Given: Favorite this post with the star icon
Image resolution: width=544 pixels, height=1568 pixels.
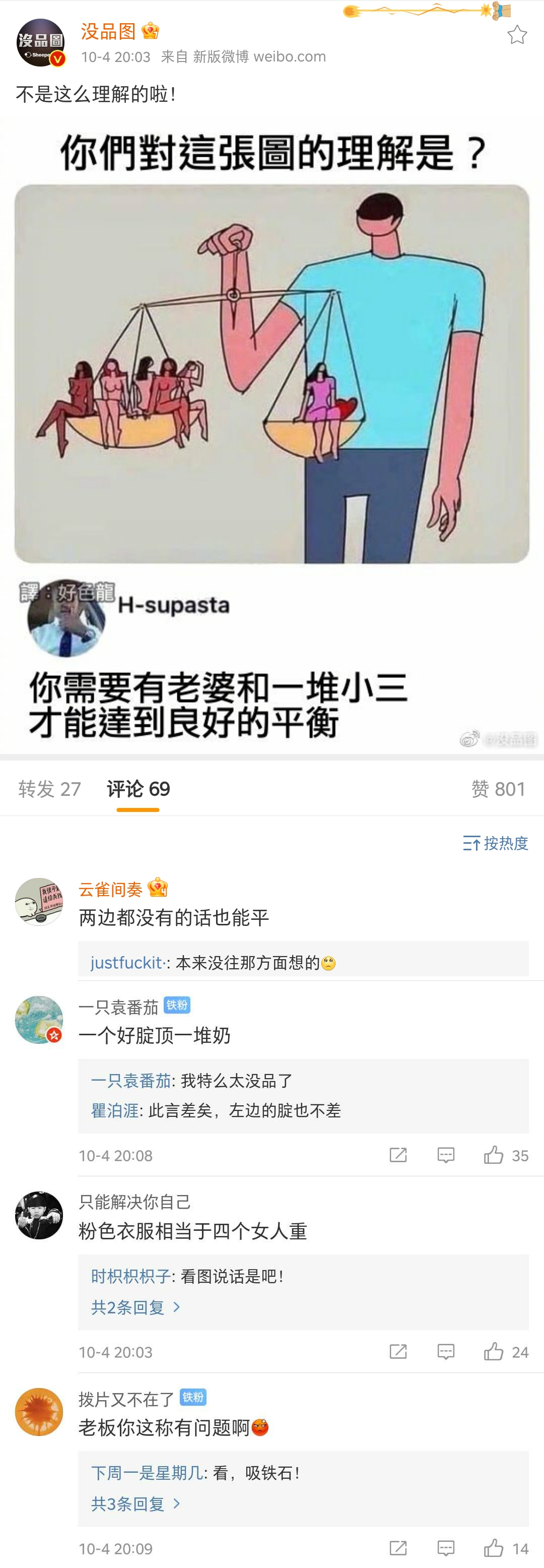Looking at the screenshot, I should click(x=517, y=35).
